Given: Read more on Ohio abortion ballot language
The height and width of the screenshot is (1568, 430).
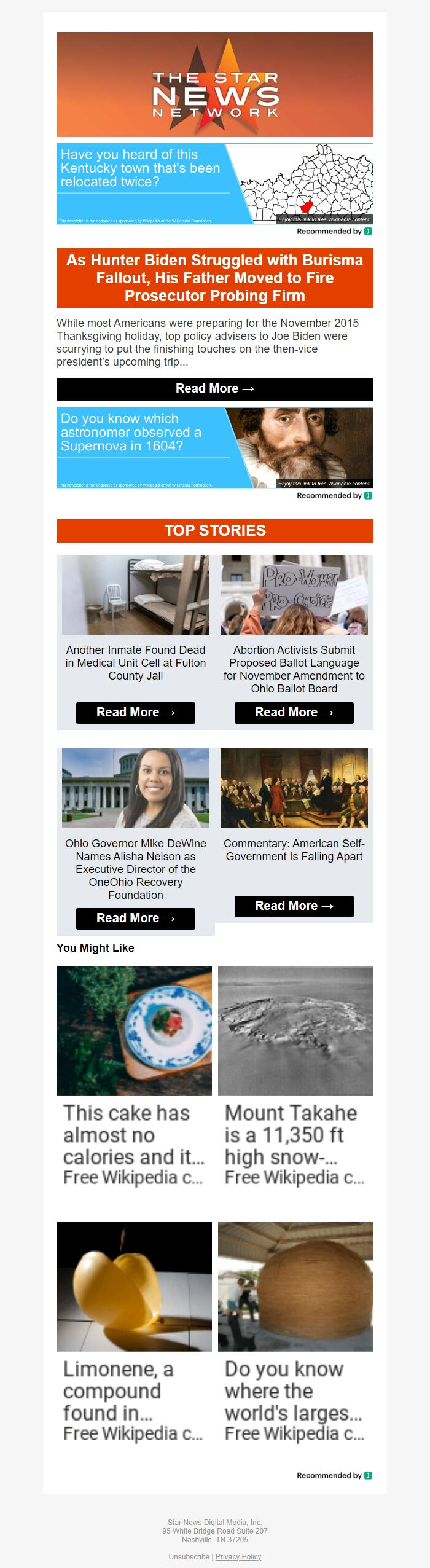Looking at the screenshot, I should point(294,713).
